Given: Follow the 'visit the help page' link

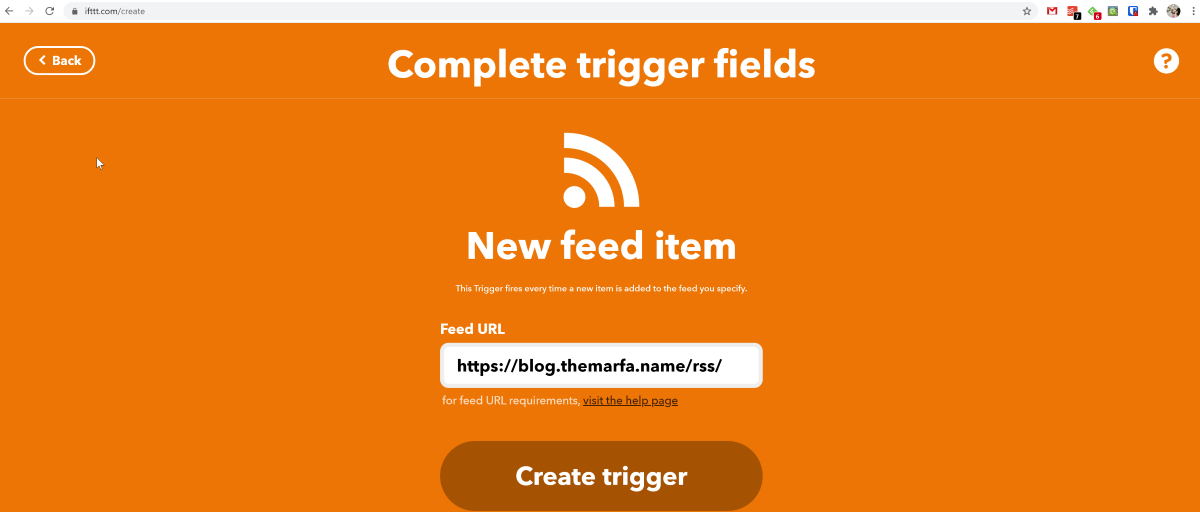Looking at the screenshot, I should 630,401.
